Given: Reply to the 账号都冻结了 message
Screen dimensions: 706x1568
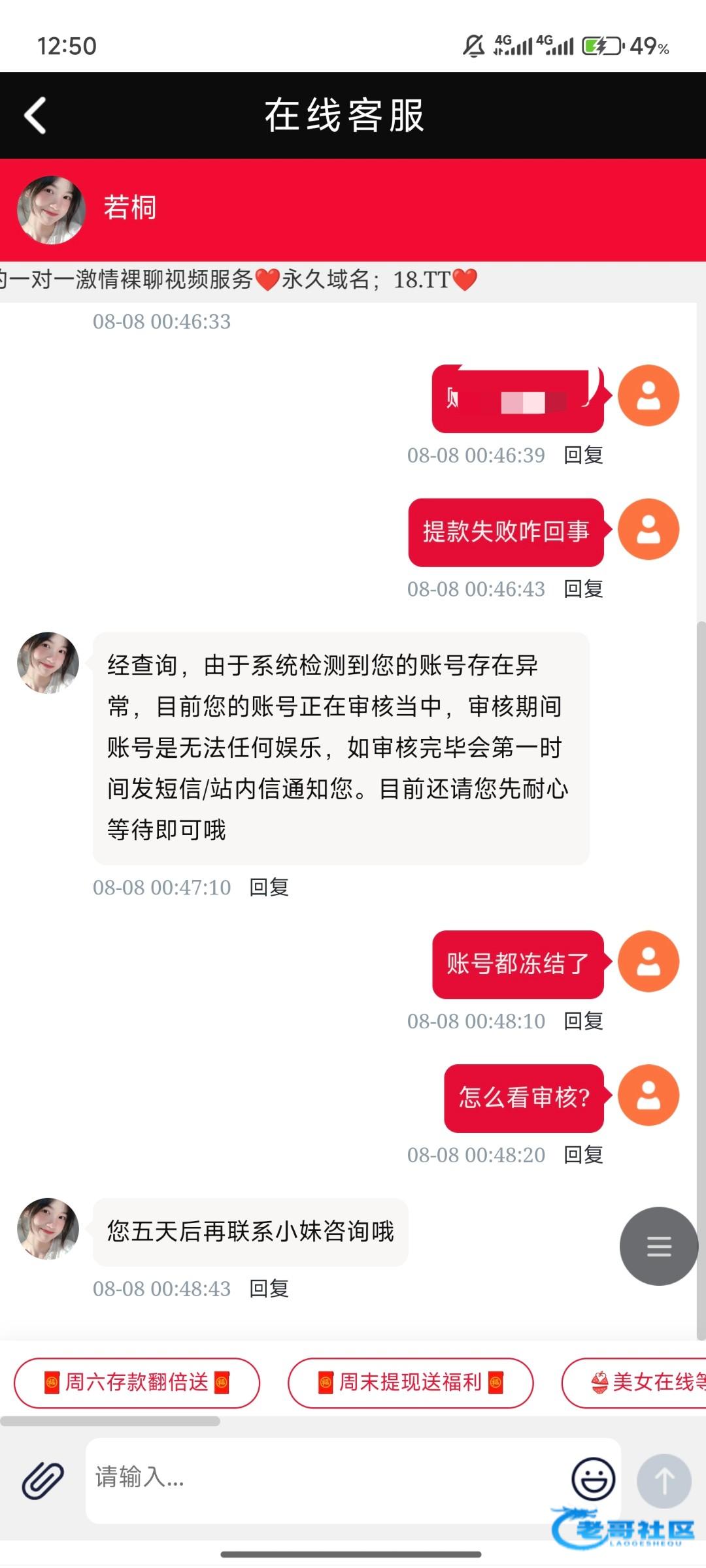Looking at the screenshot, I should click(x=583, y=1021).
